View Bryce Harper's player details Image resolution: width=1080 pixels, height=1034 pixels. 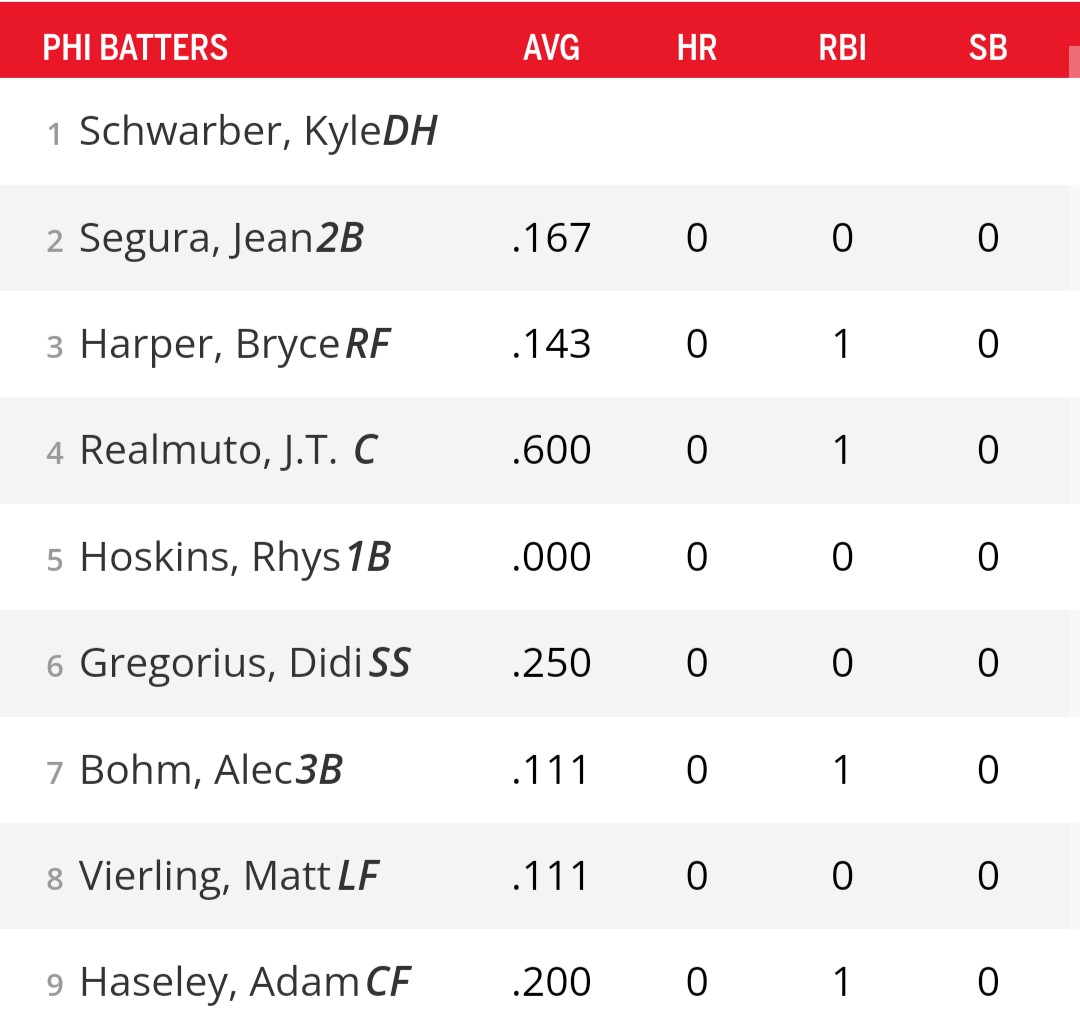click(x=209, y=345)
